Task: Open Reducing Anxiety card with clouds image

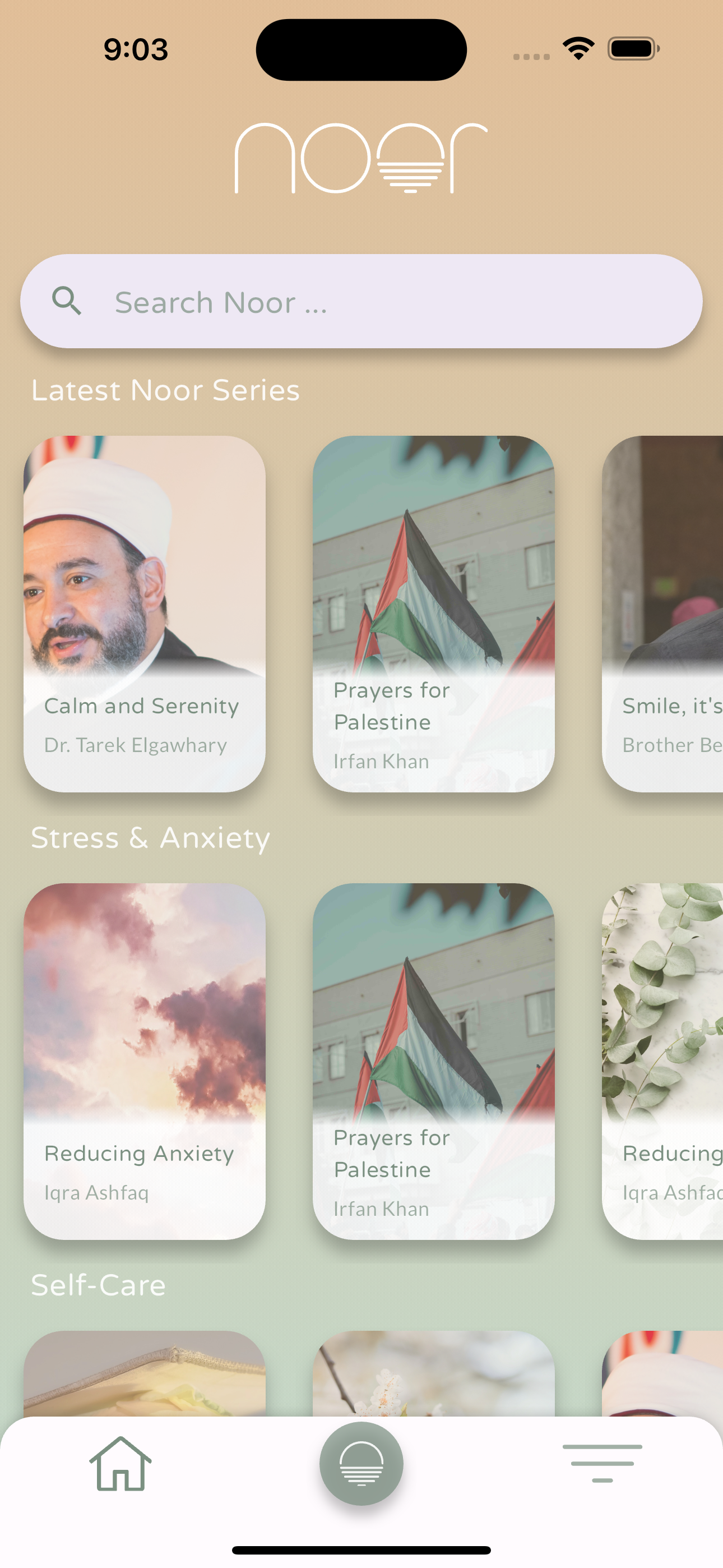Action: tap(144, 1061)
